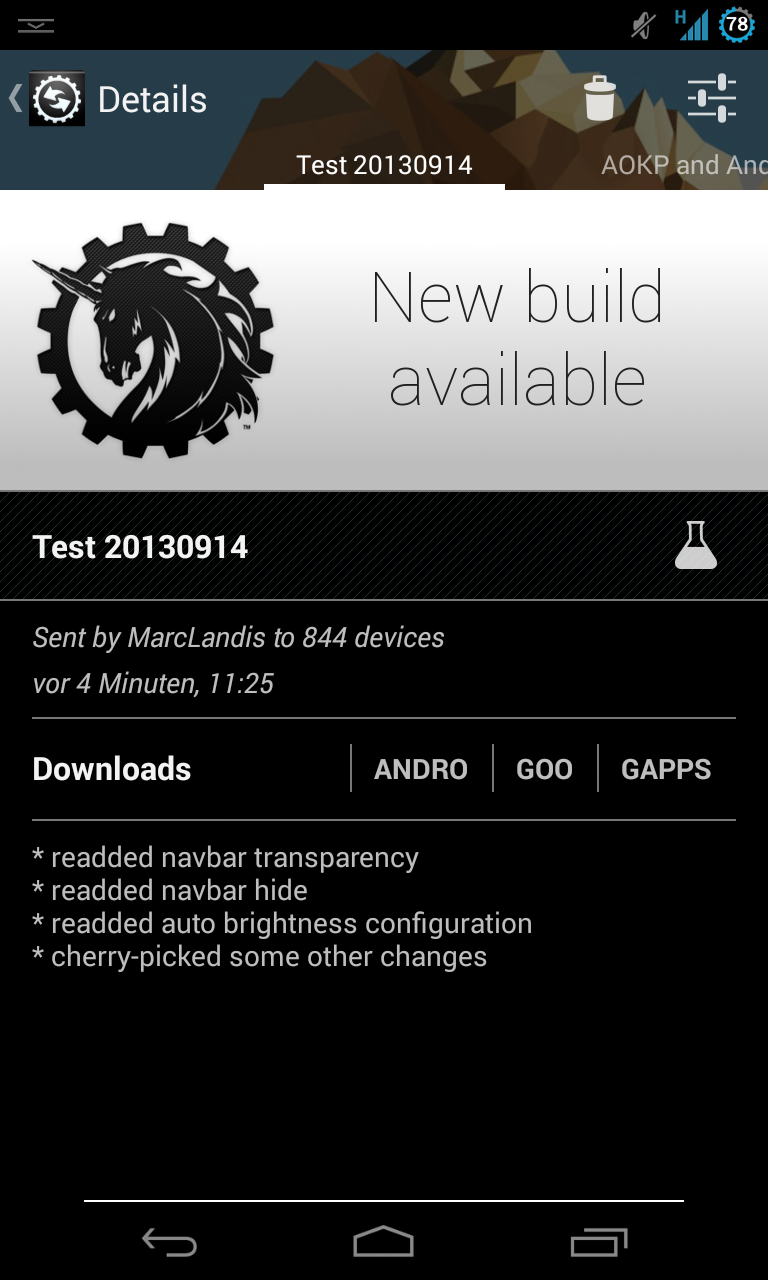This screenshot has width=768, height=1280.
Task: Download the build from GOO
Action: click(x=544, y=769)
